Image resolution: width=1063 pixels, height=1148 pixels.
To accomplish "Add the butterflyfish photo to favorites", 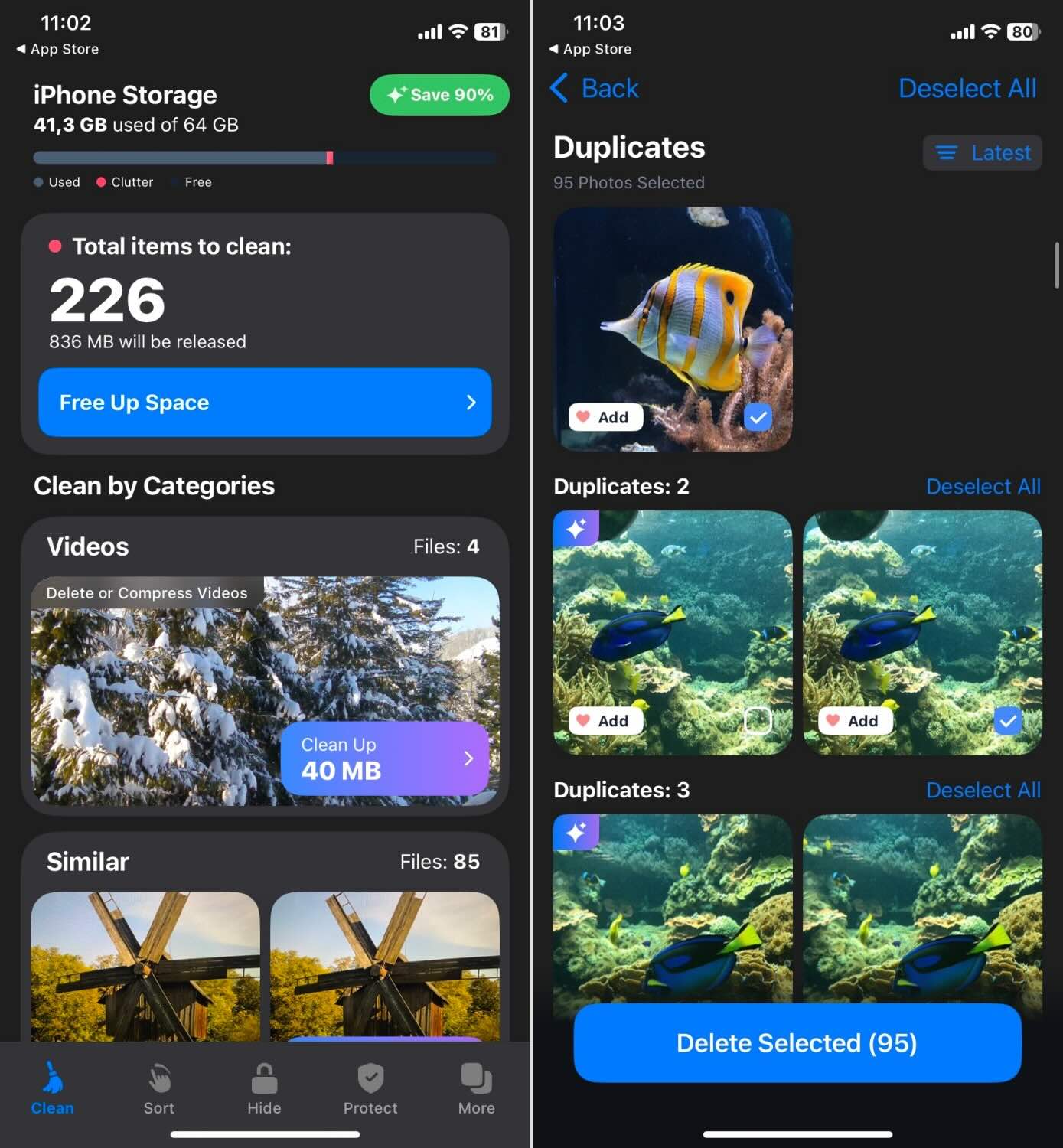I will coord(605,417).
